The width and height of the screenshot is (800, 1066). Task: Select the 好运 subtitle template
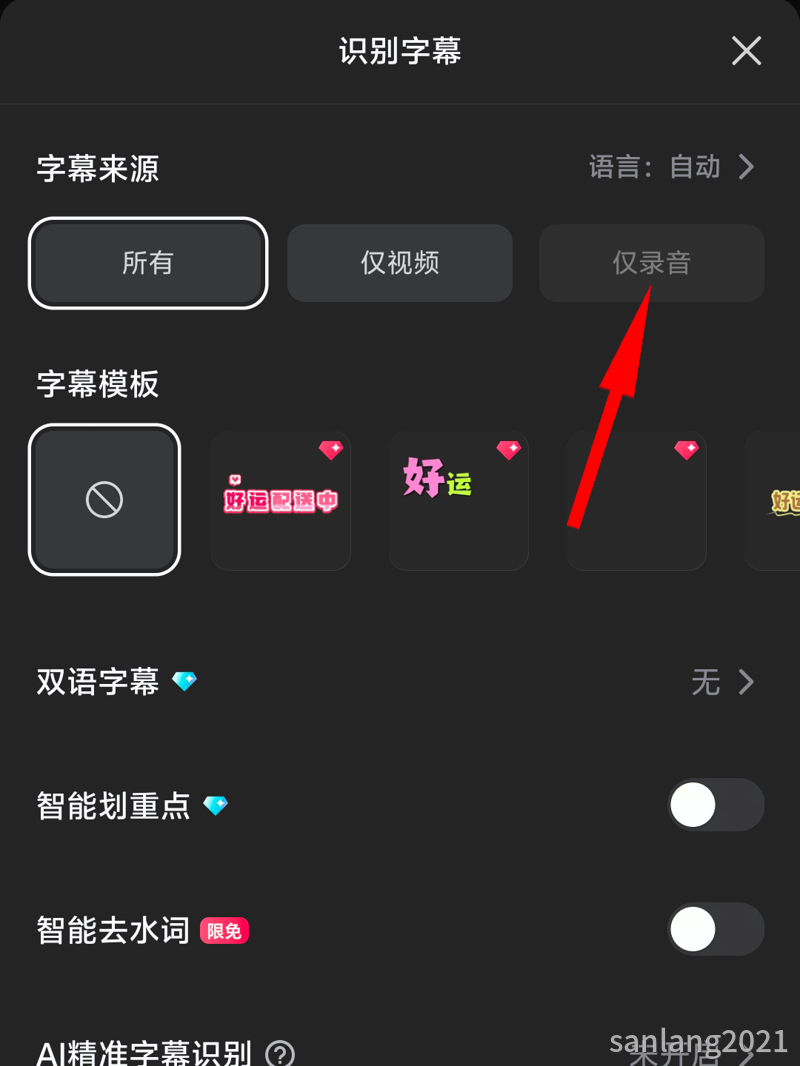point(459,500)
